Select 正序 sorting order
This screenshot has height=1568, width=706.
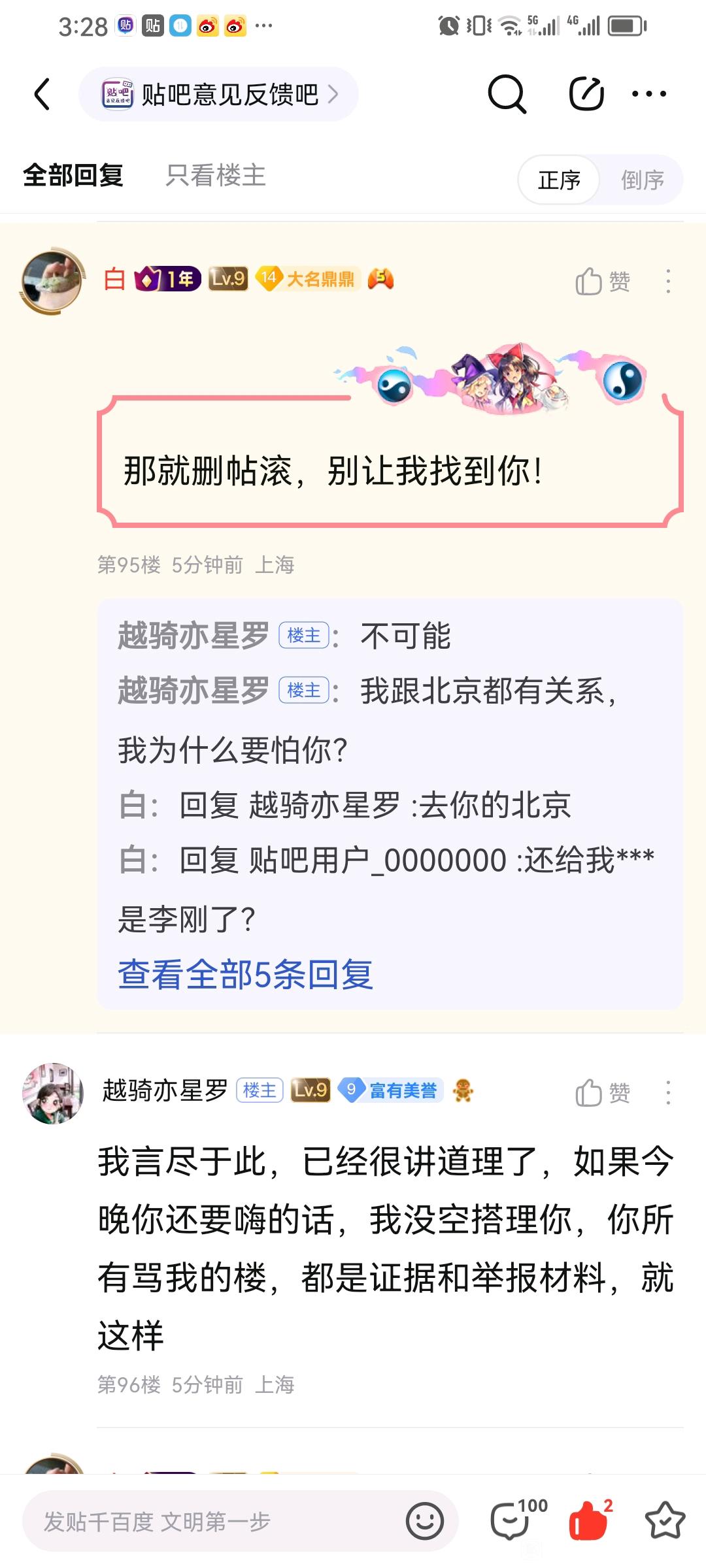point(559,180)
